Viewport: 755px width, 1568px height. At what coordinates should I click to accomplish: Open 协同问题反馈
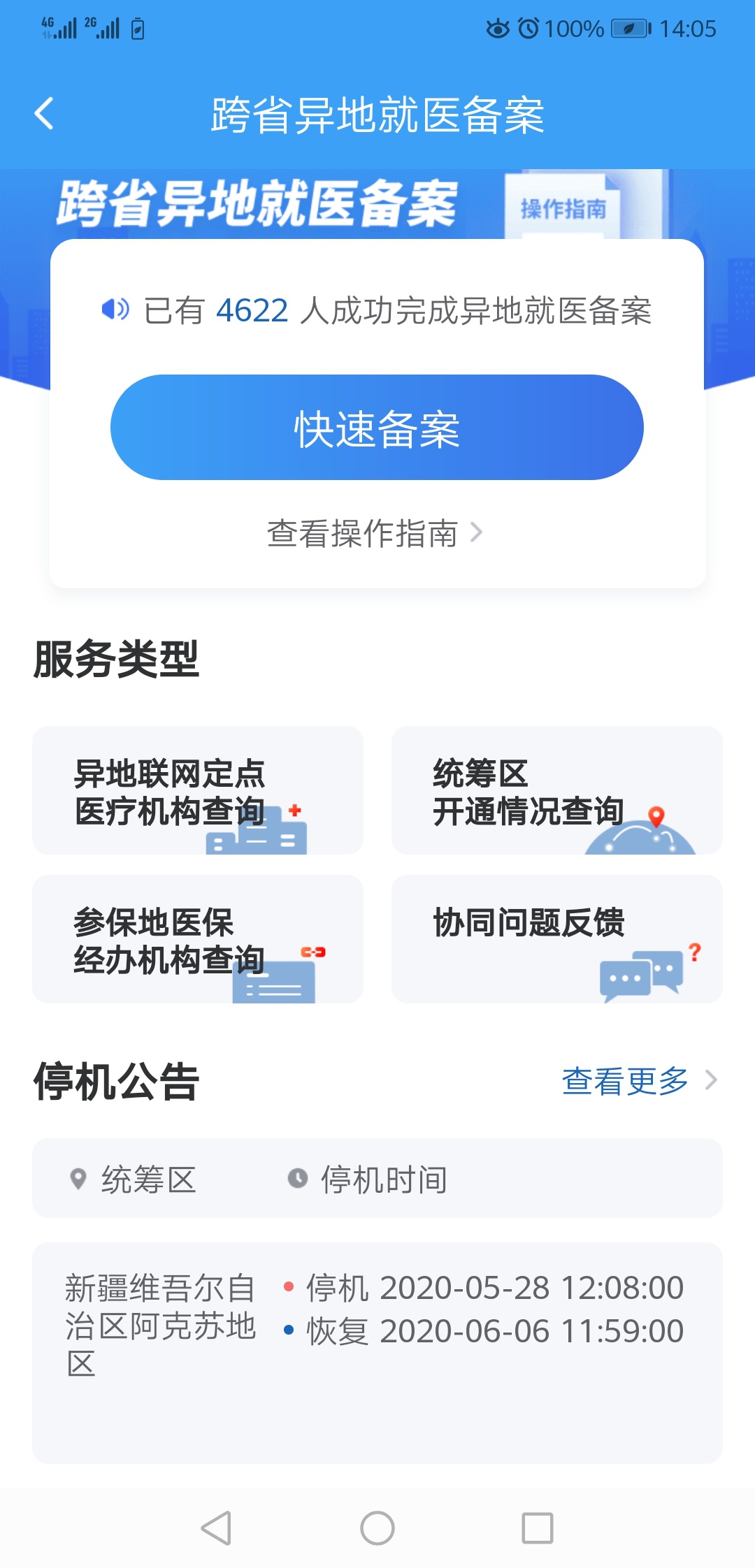(x=556, y=939)
